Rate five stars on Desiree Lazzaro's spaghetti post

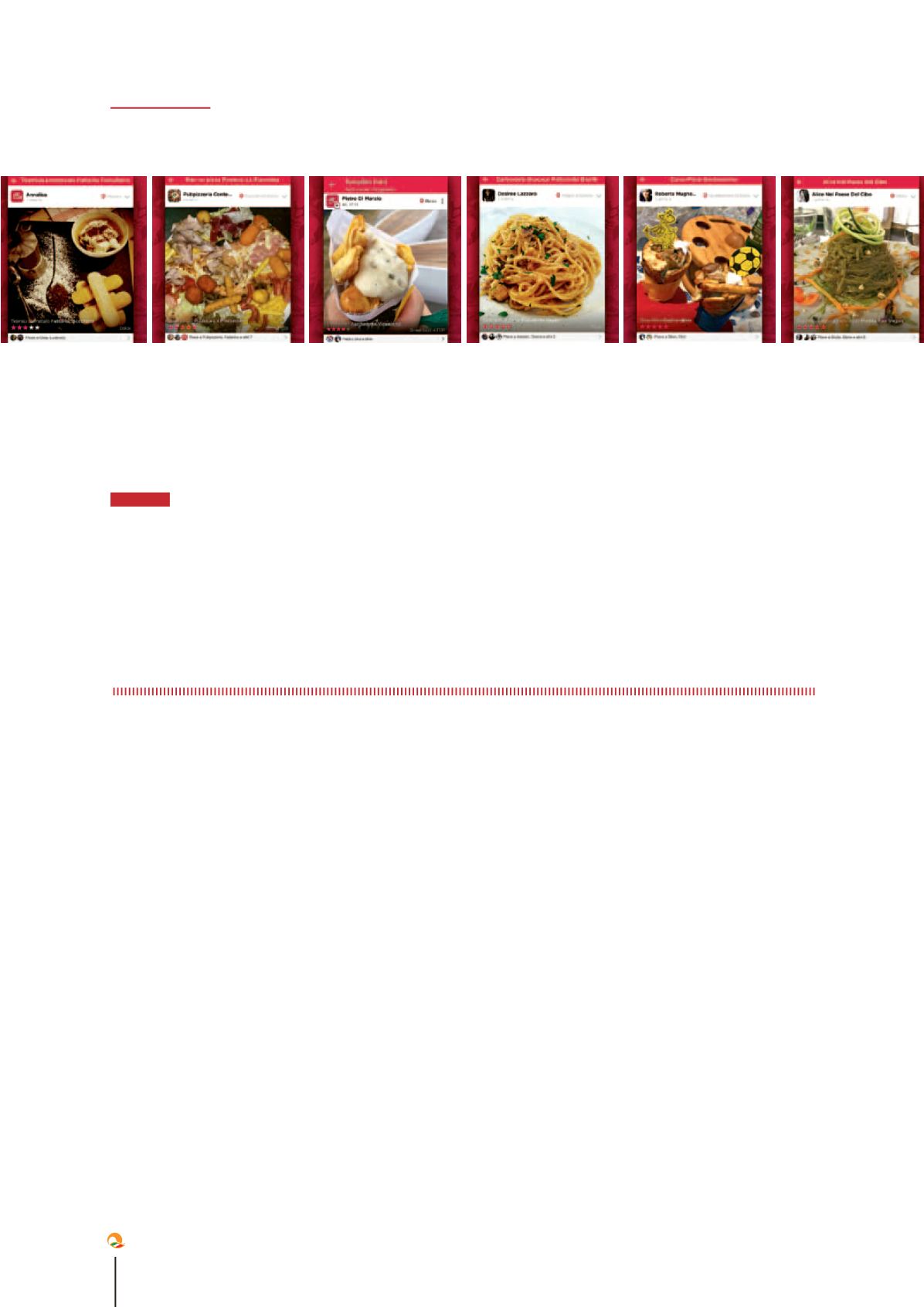pyautogui.click(x=498, y=325)
